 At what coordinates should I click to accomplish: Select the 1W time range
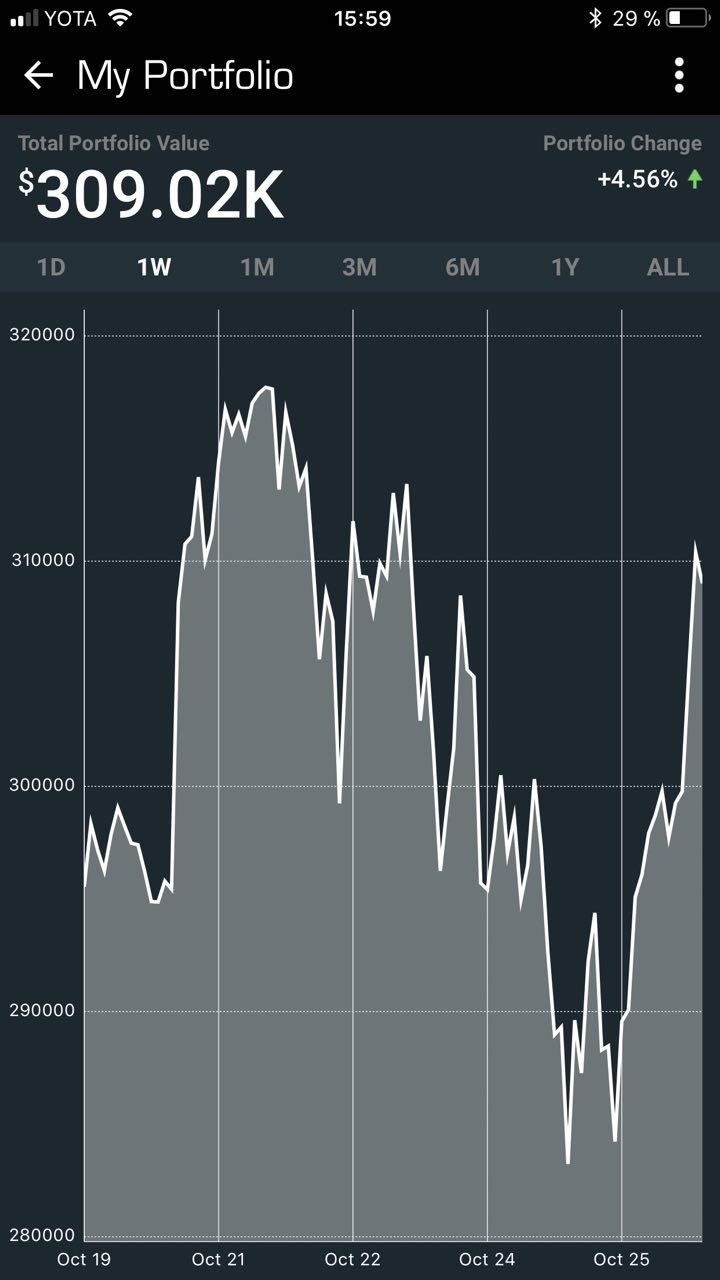154,267
